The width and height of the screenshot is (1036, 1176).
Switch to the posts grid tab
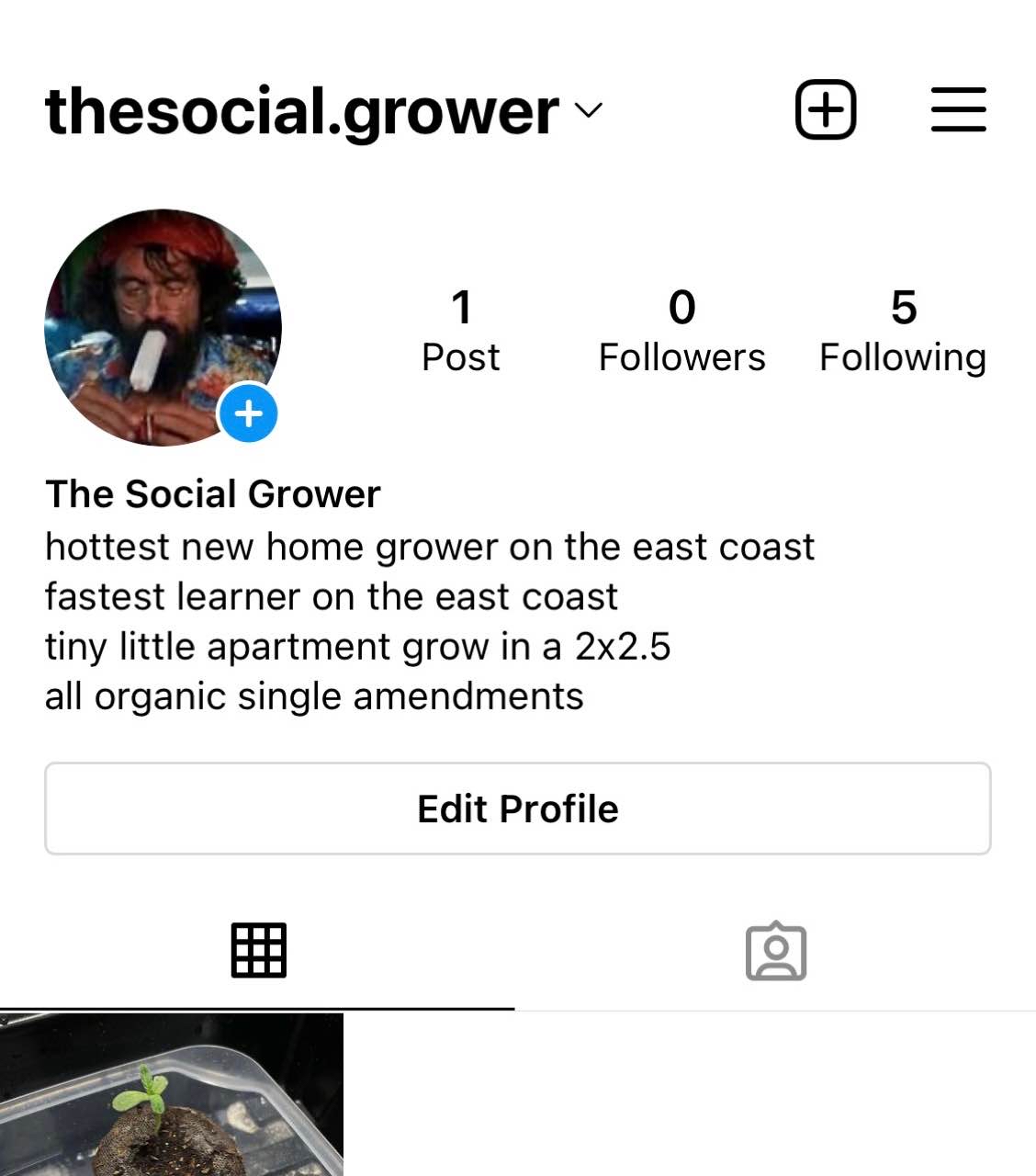[258, 950]
